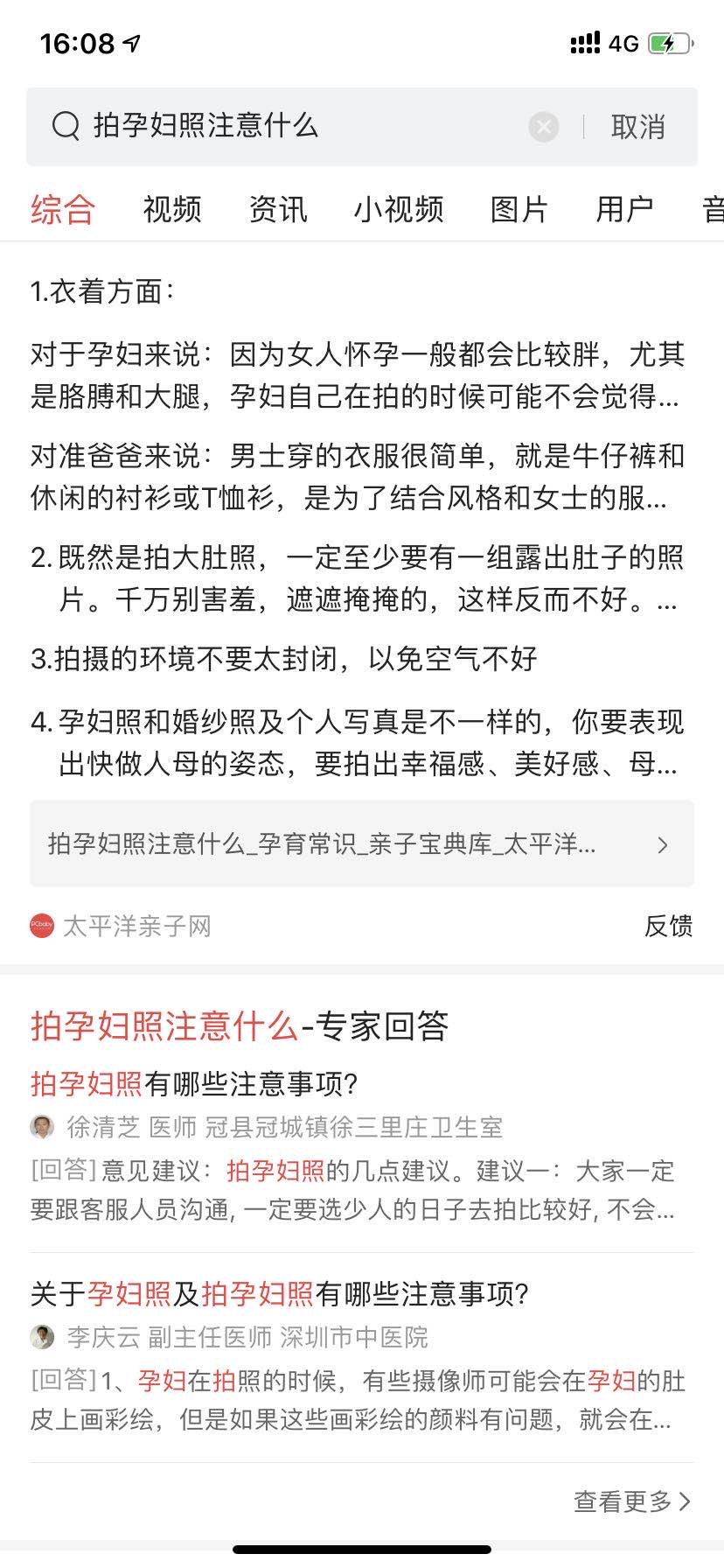
Task: Tap the home indicator bar at the bottom
Action: pyautogui.click(x=362, y=1551)
